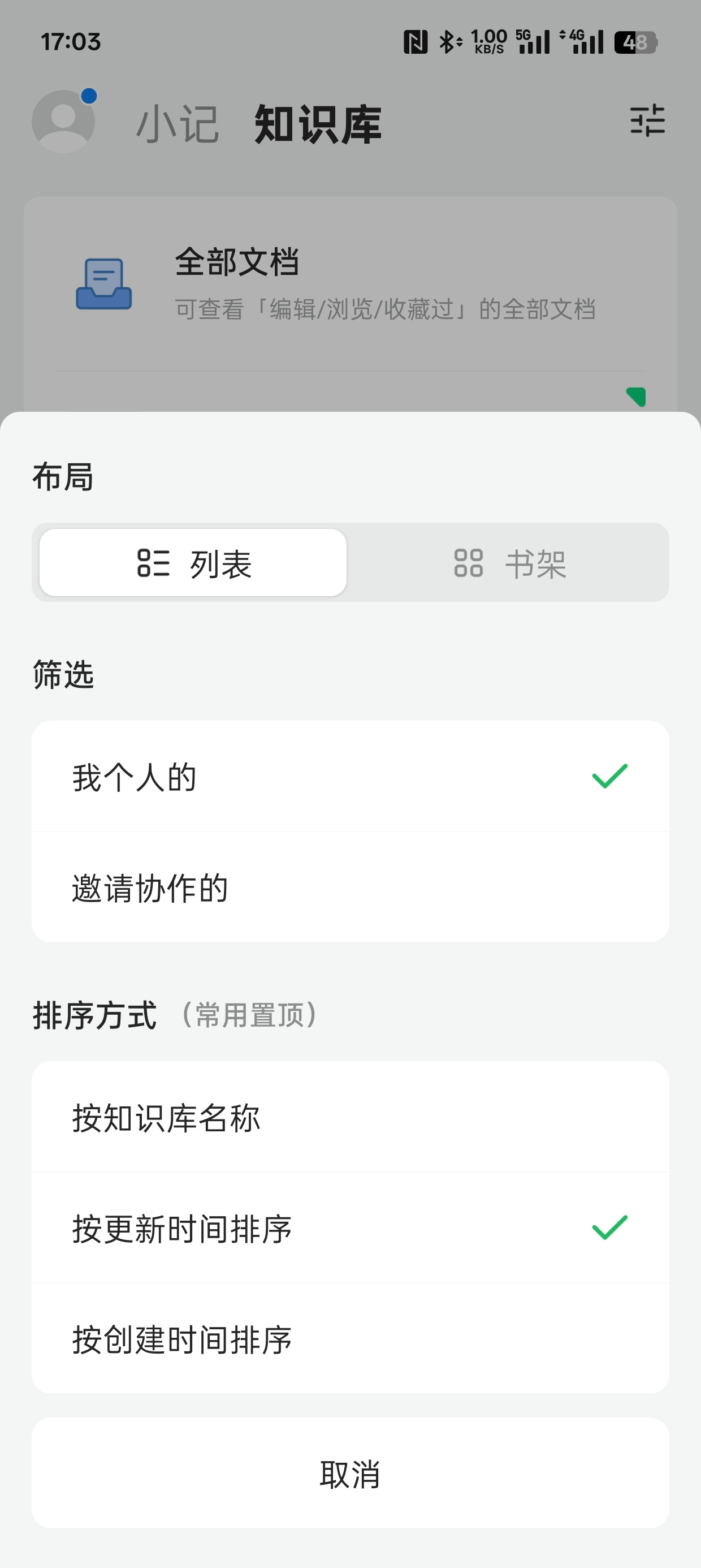
Task: Sort by 按知识库名称
Action: pos(350,1118)
